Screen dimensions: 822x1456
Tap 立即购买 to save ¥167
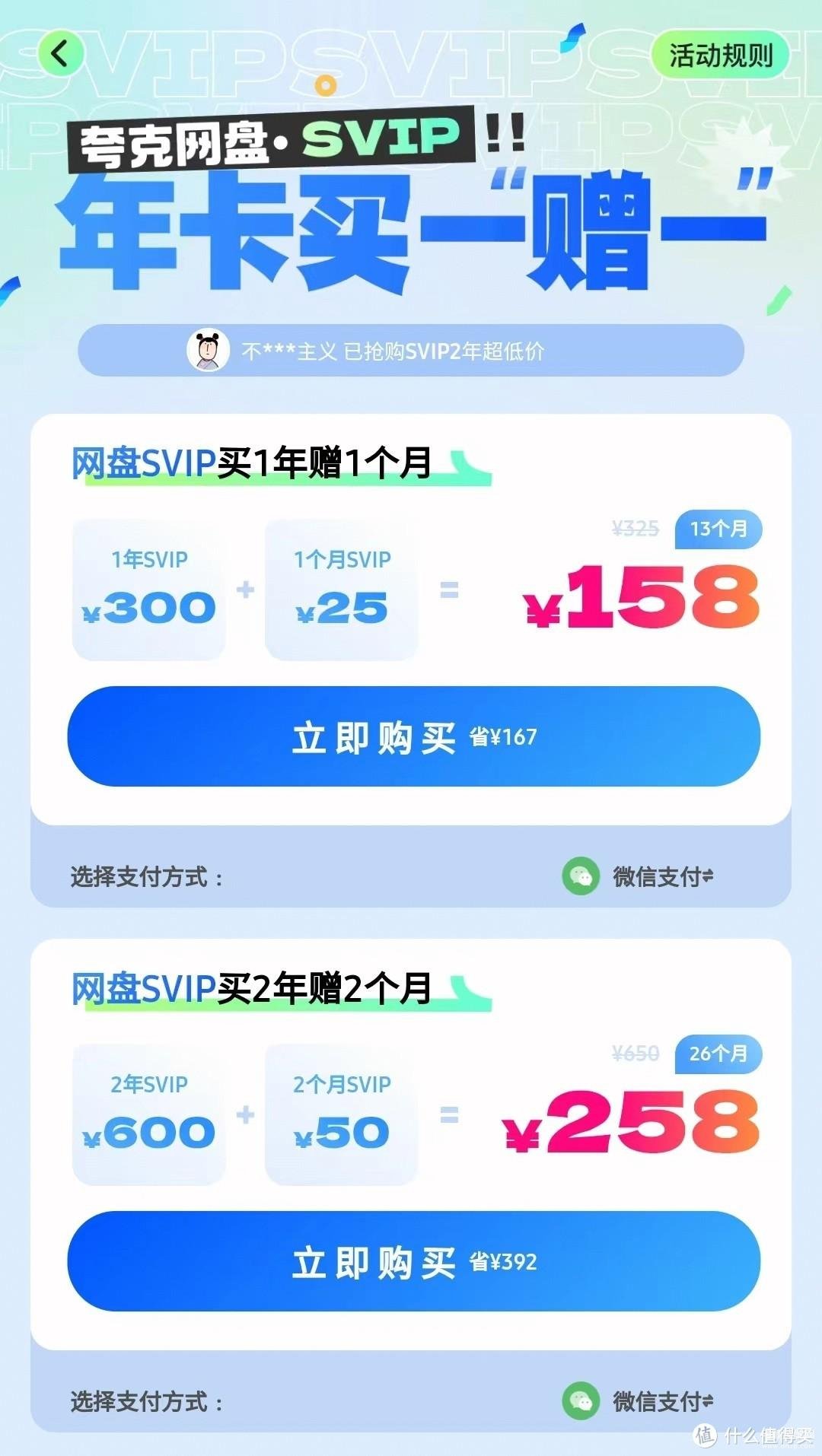tap(413, 736)
